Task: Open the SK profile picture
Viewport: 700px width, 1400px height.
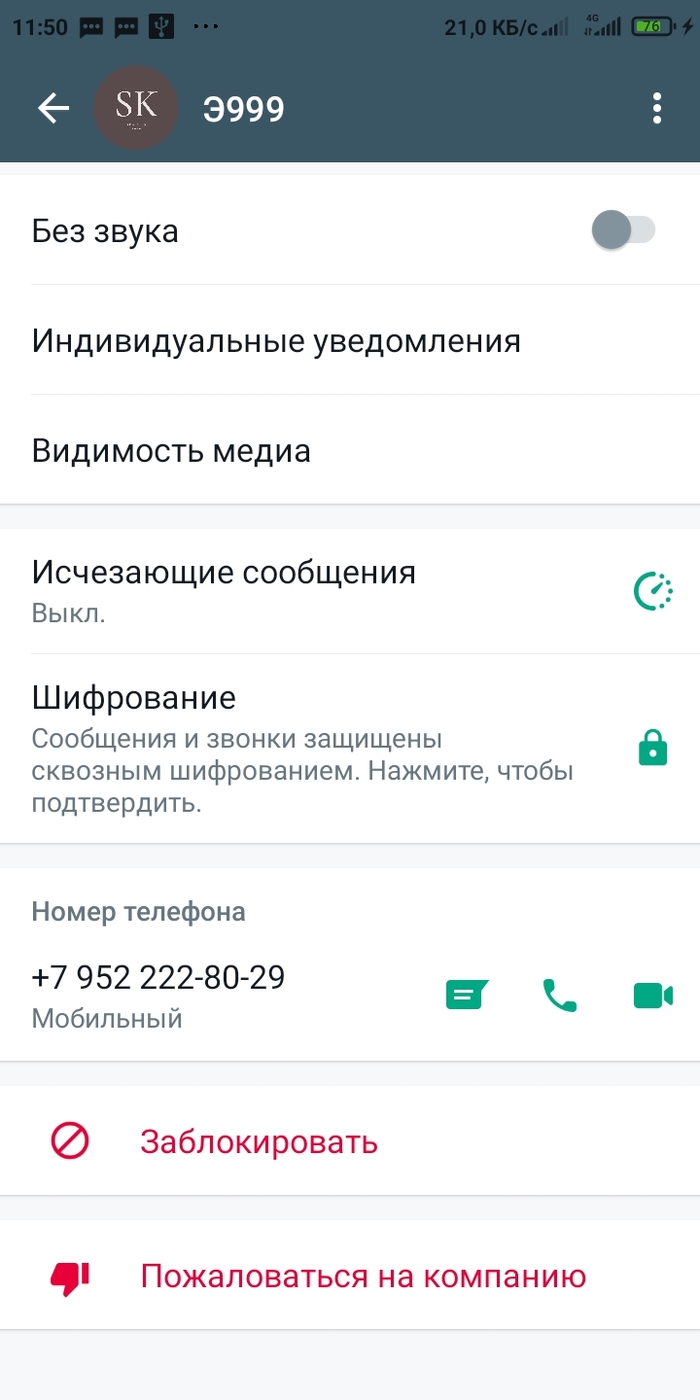Action: [x=135, y=108]
